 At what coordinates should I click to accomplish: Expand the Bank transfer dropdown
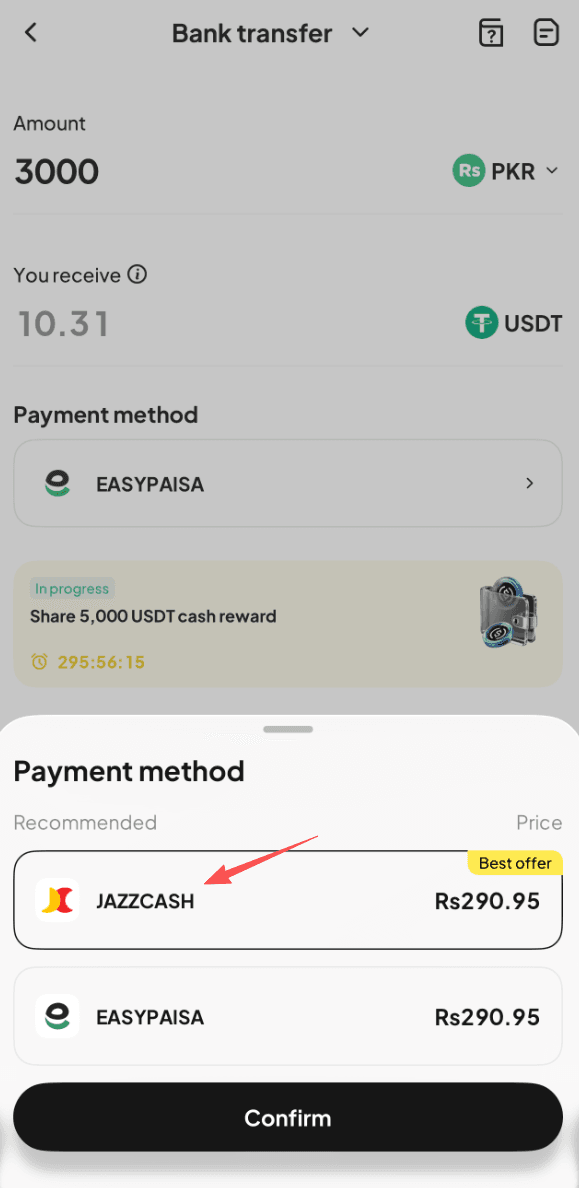click(270, 33)
